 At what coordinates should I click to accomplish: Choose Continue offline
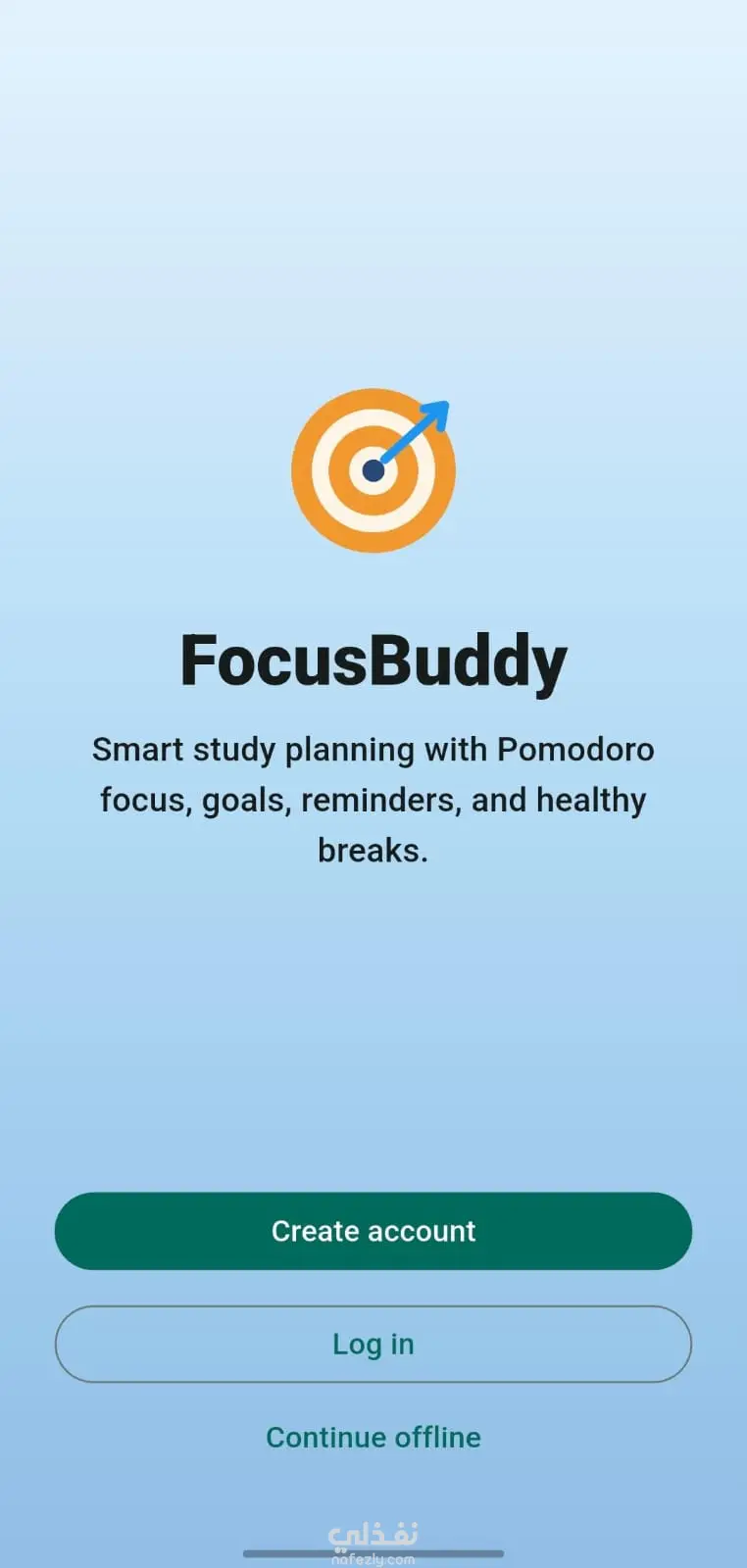373,1438
